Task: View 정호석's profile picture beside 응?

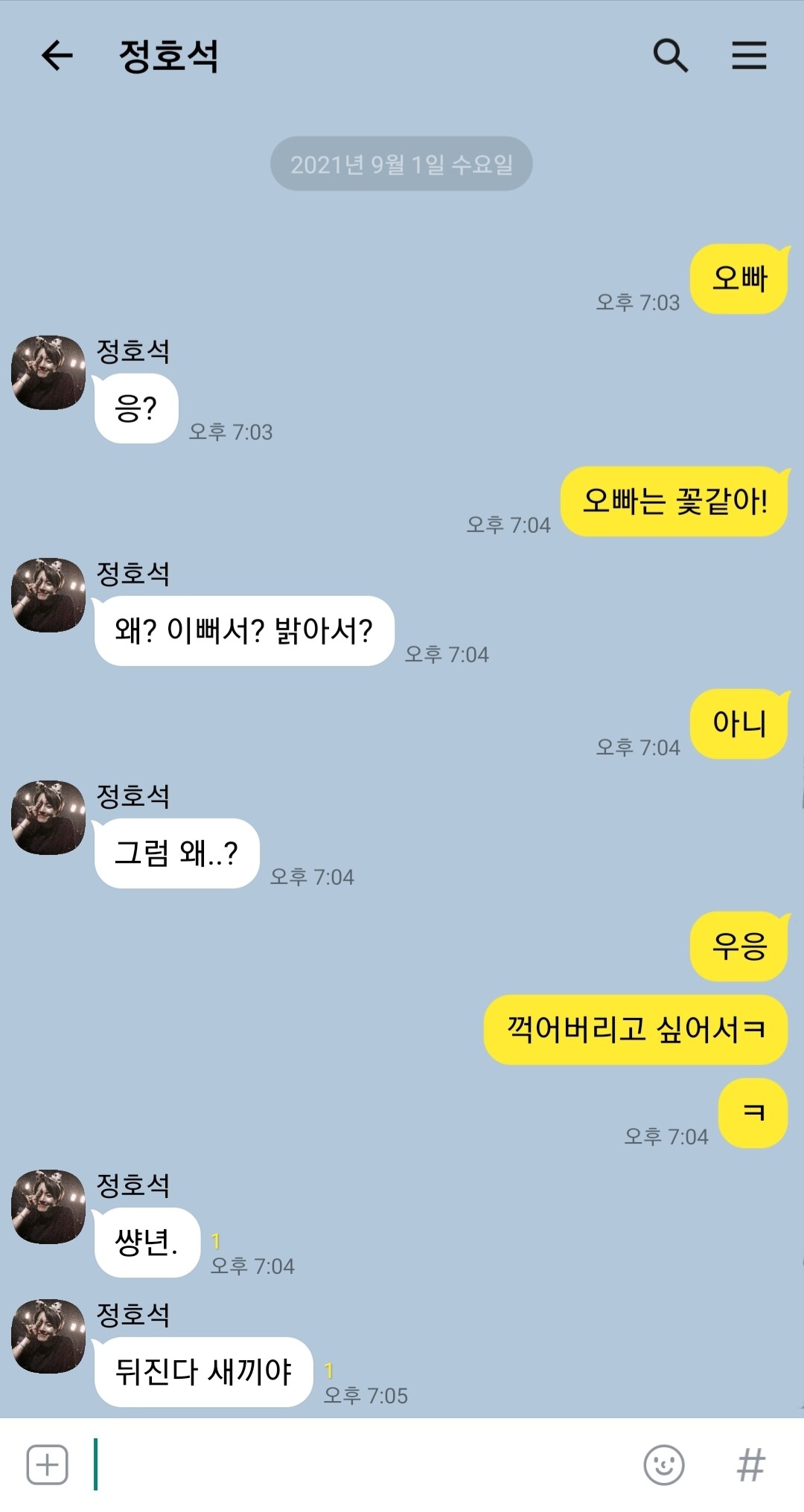Action: (48, 372)
